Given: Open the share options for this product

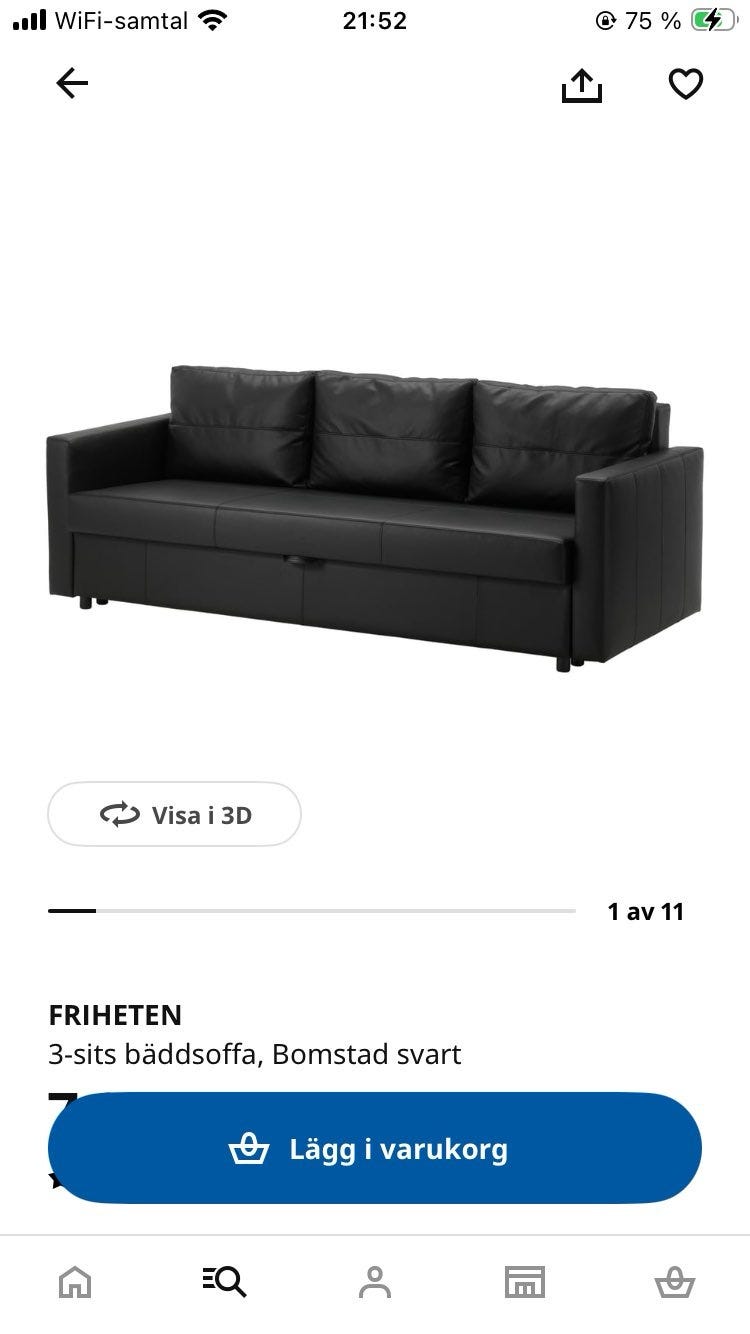Looking at the screenshot, I should (x=582, y=85).
